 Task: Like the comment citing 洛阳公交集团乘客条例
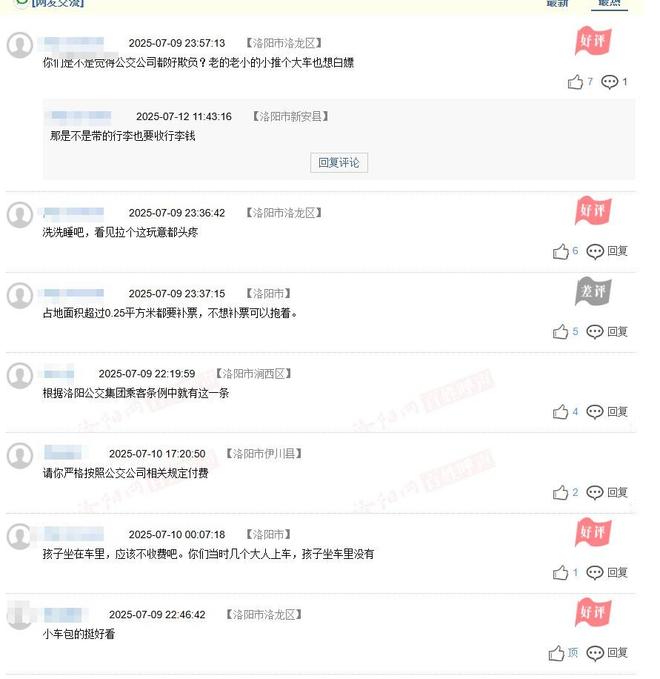[561, 411]
